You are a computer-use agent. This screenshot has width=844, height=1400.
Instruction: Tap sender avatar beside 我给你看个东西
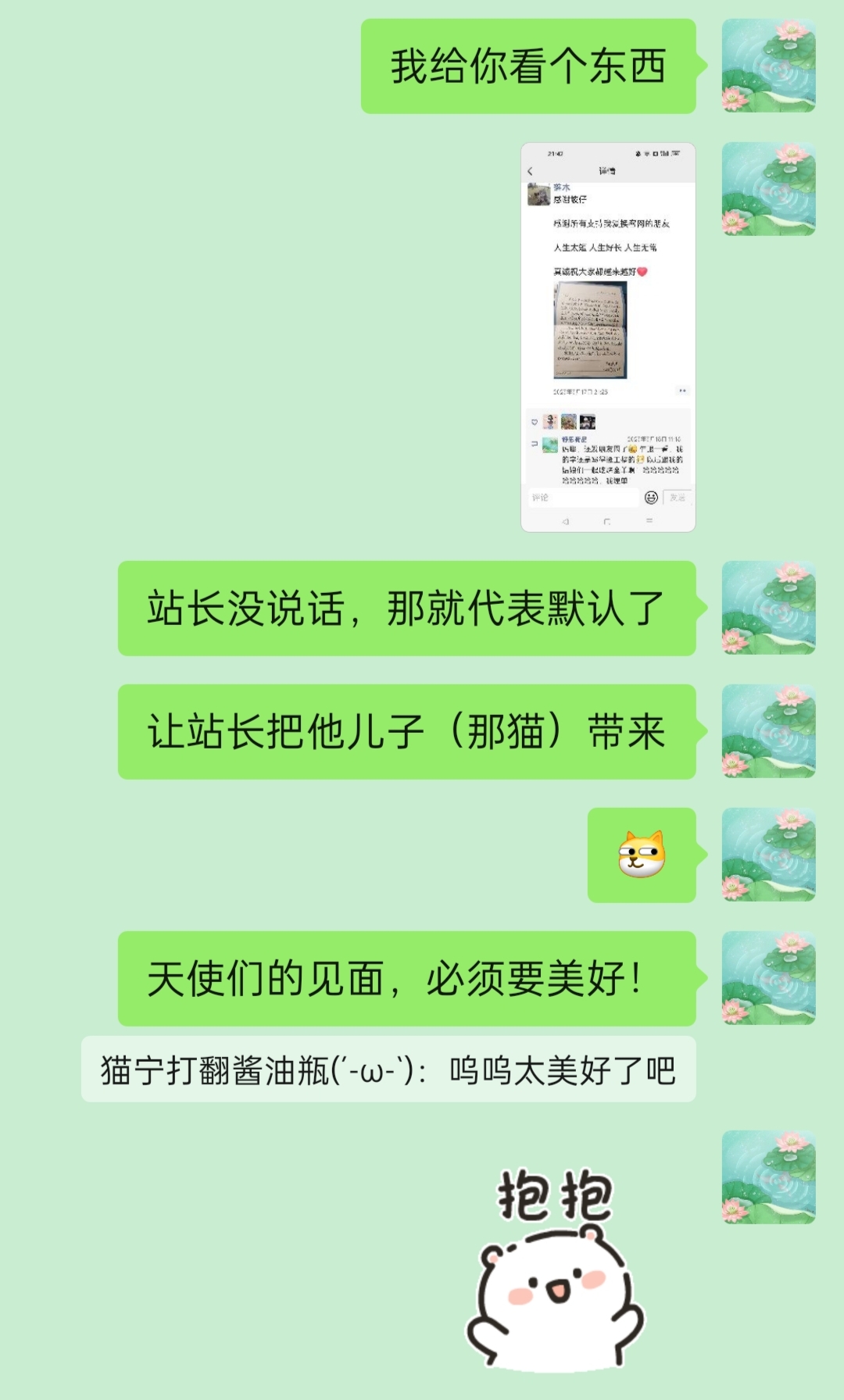[768, 66]
